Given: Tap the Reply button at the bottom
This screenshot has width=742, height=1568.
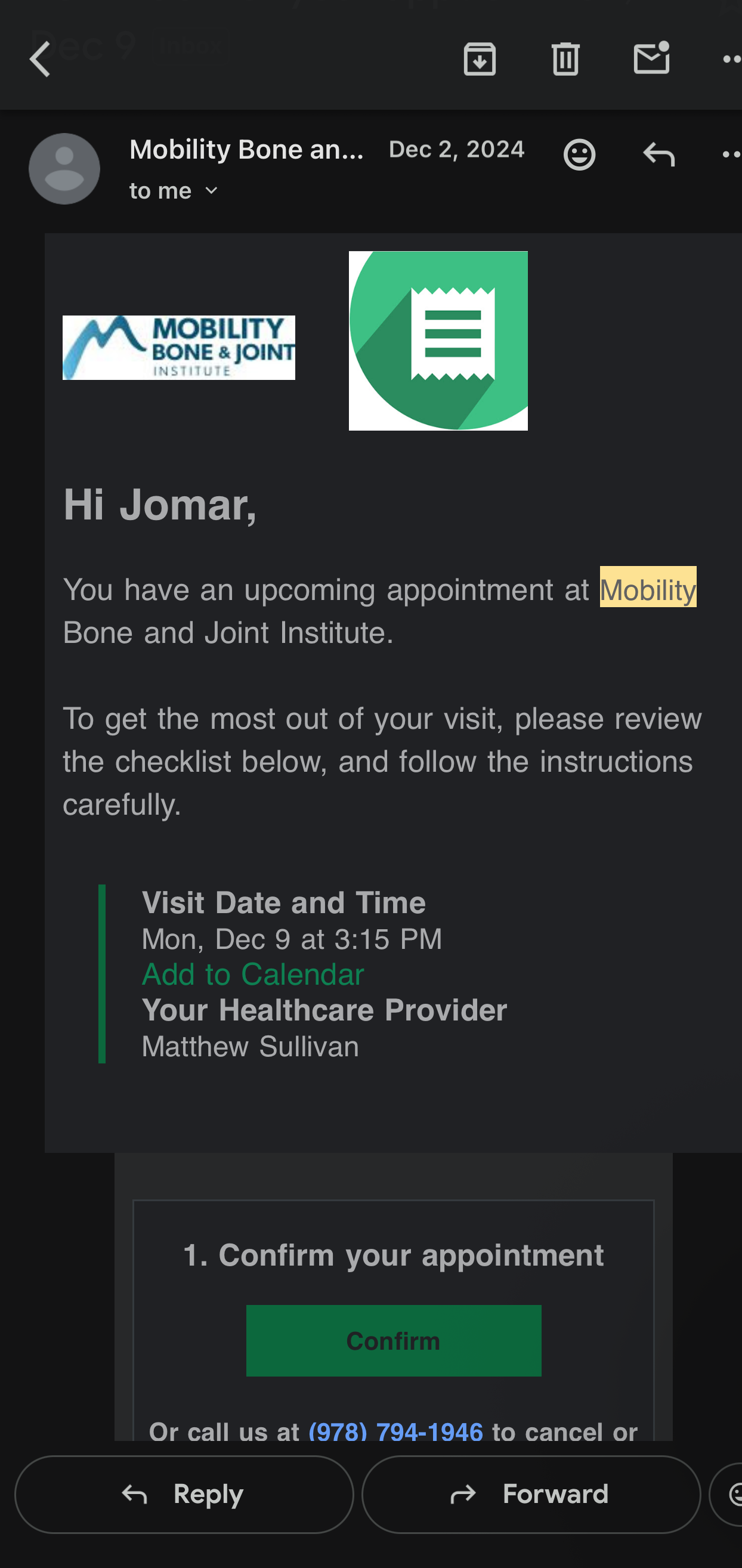Looking at the screenshot, I should point(184,1495).
